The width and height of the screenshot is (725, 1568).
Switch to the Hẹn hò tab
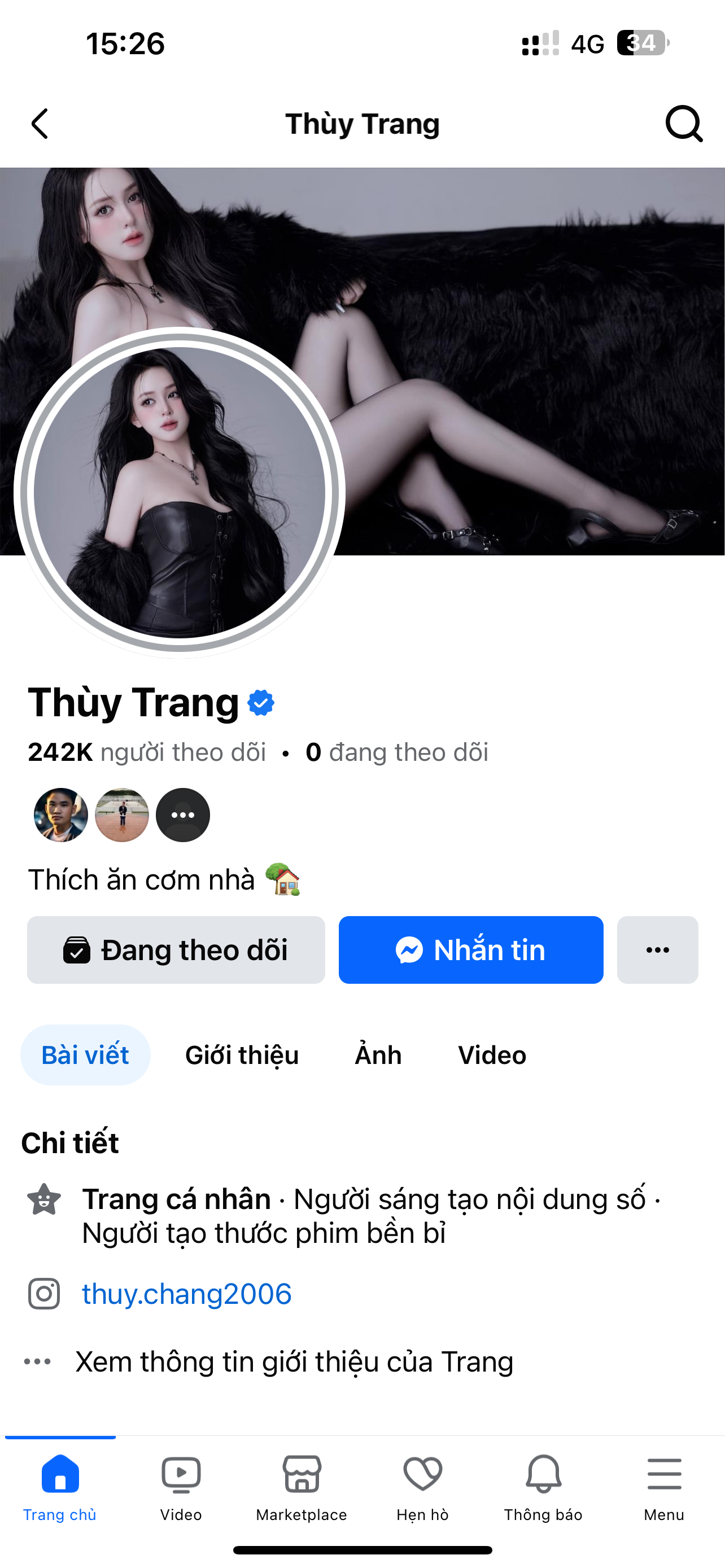coord(422,1486)
